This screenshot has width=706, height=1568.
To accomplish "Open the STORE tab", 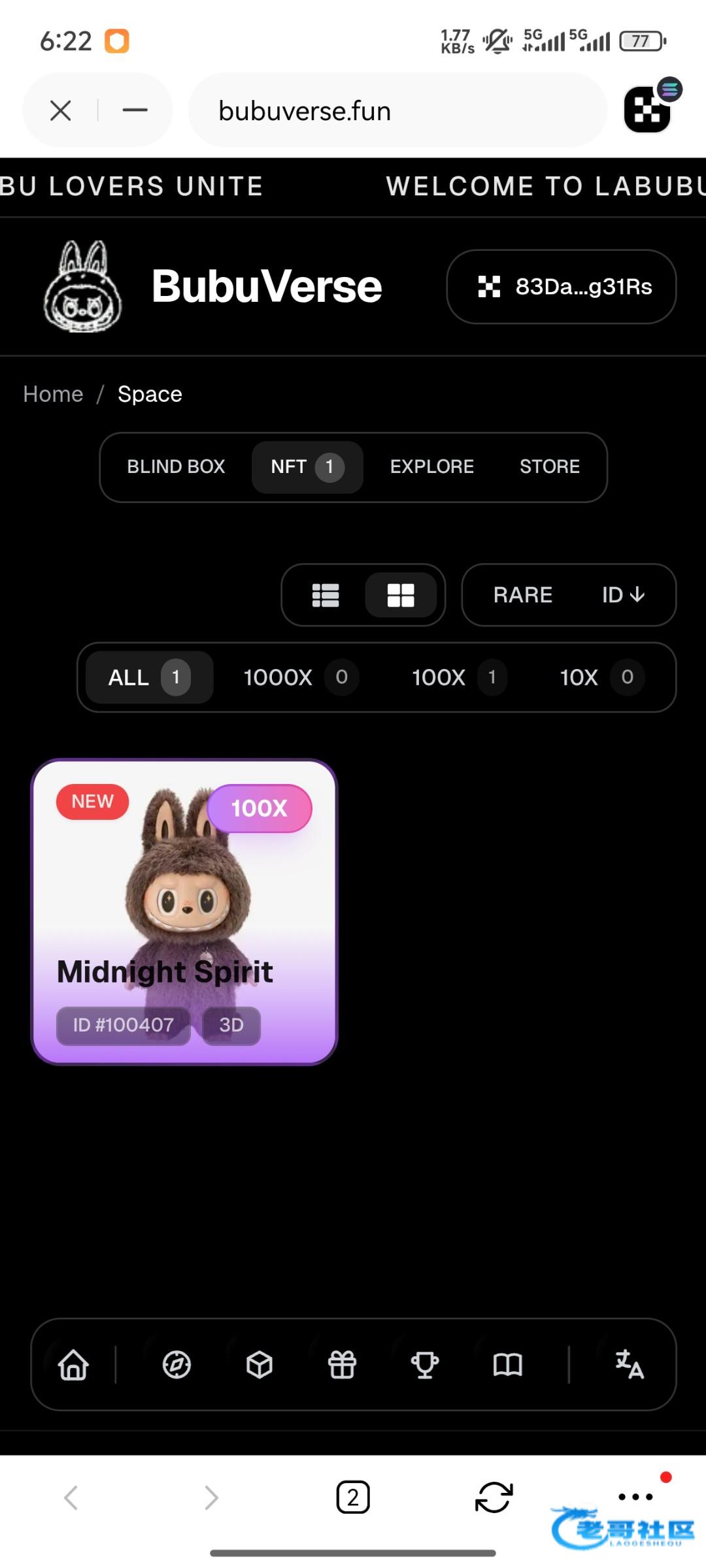I will click(549, 466).
